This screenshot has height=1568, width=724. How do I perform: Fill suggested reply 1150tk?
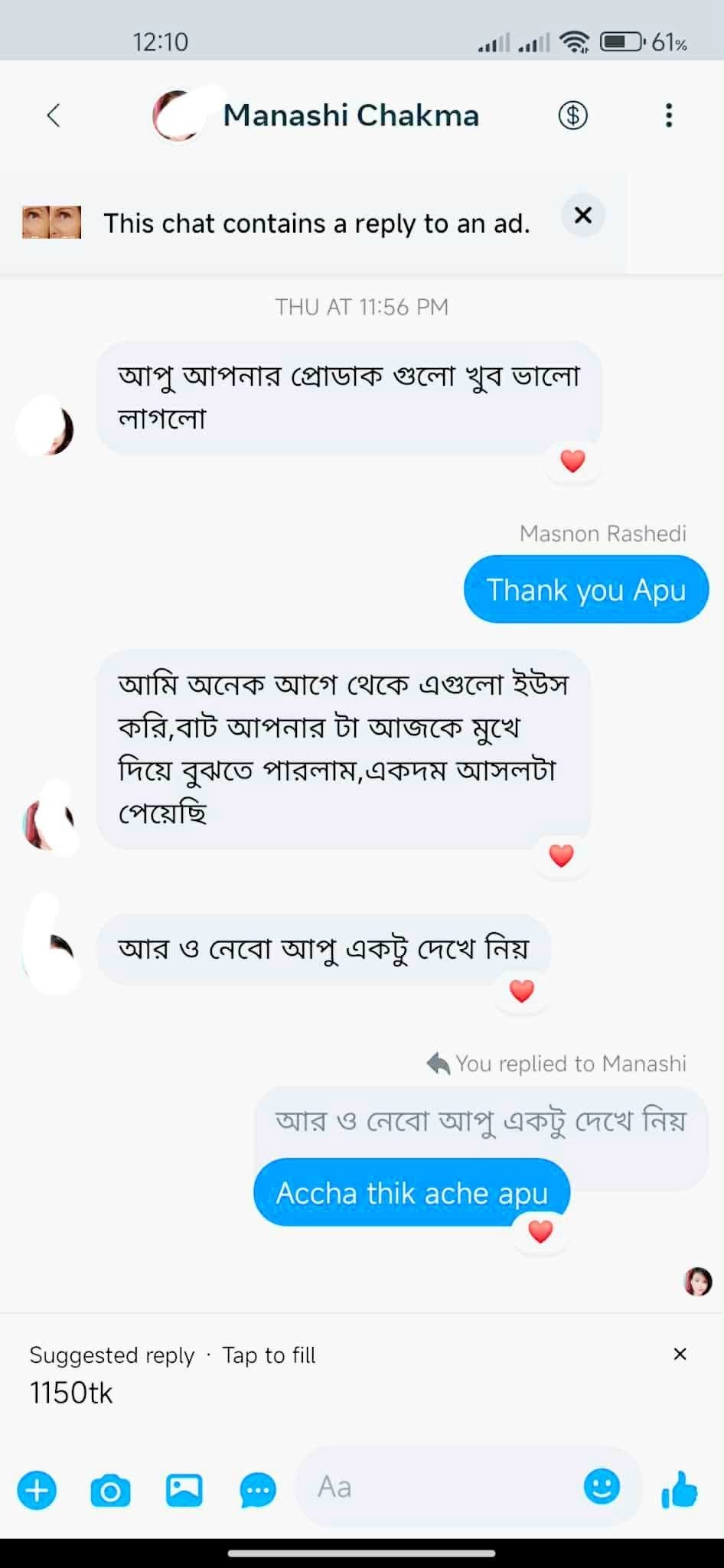(x=71, y=1393)
